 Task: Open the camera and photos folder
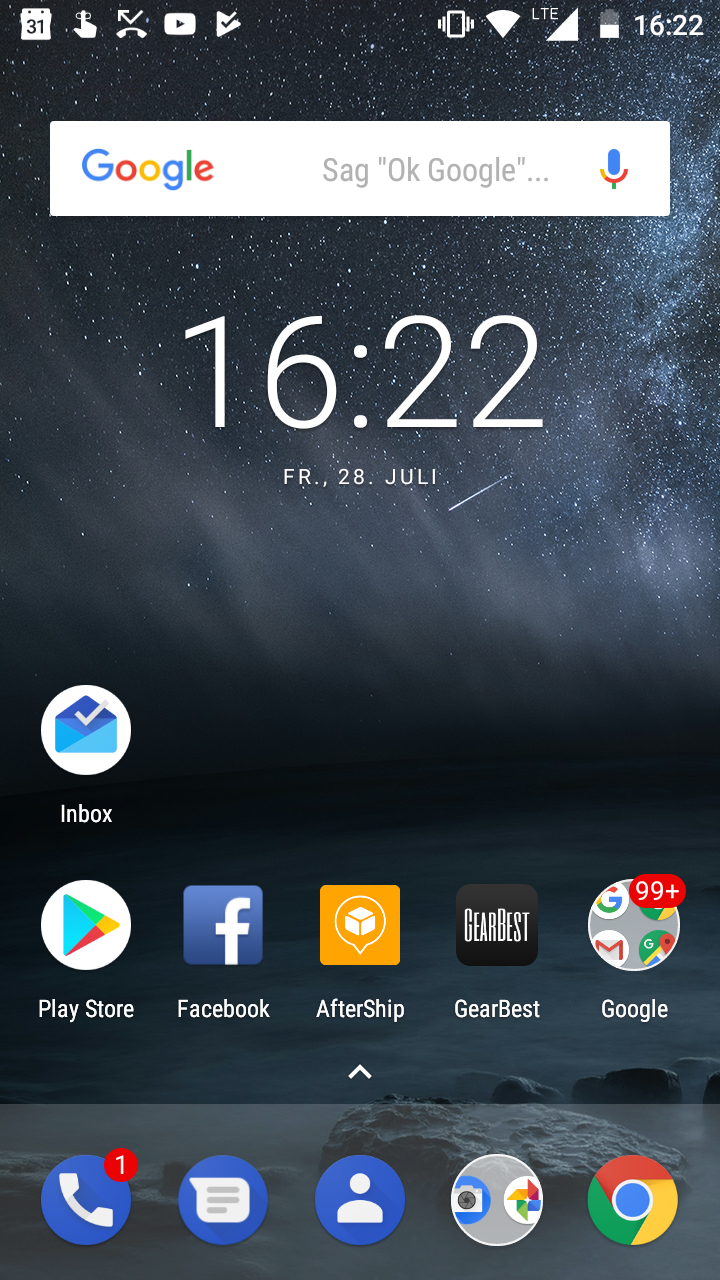[x=497, y=1200]
